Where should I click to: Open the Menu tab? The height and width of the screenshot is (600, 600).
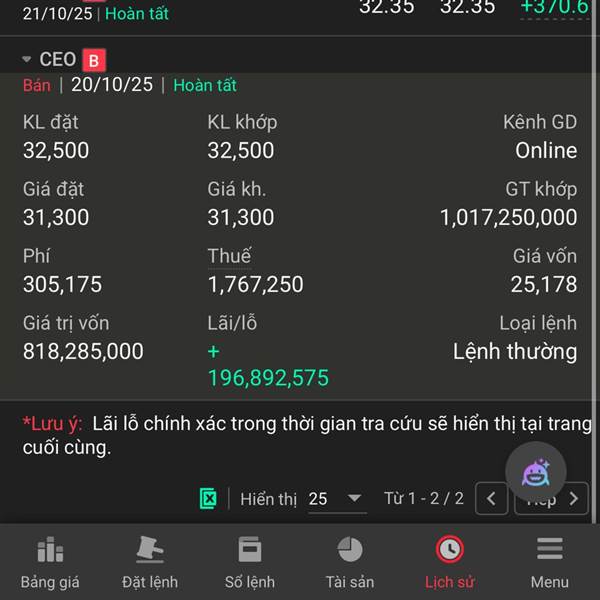click(x=549, y=562)
